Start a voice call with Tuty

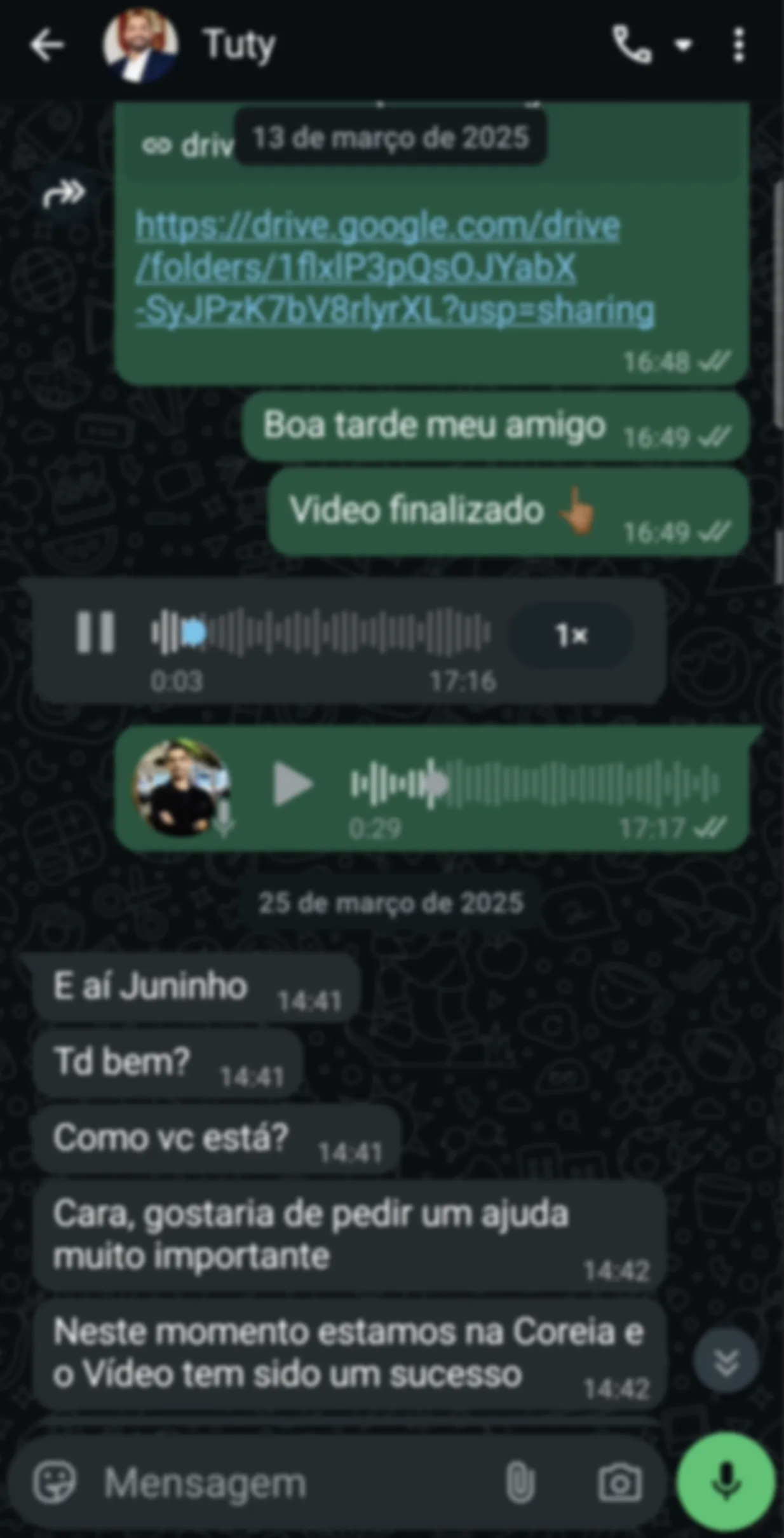[632, 46]
